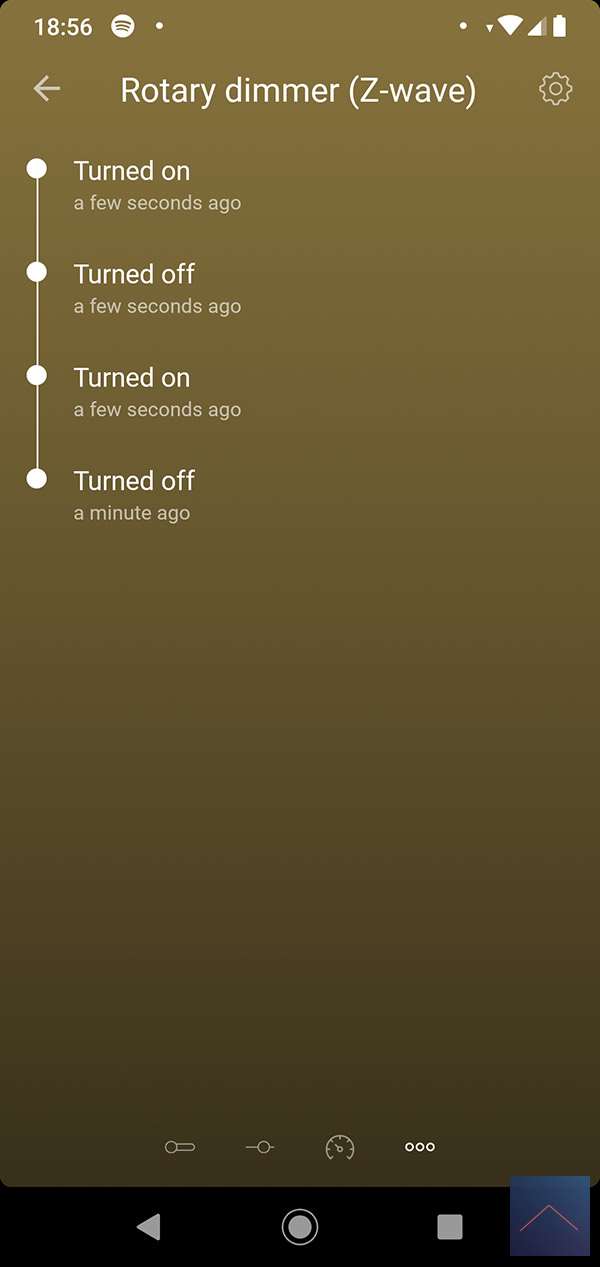This screenshot has width=600, height=1267.
Task: Switch to the on/off toggle view
Action: (x=180, y=1147)
